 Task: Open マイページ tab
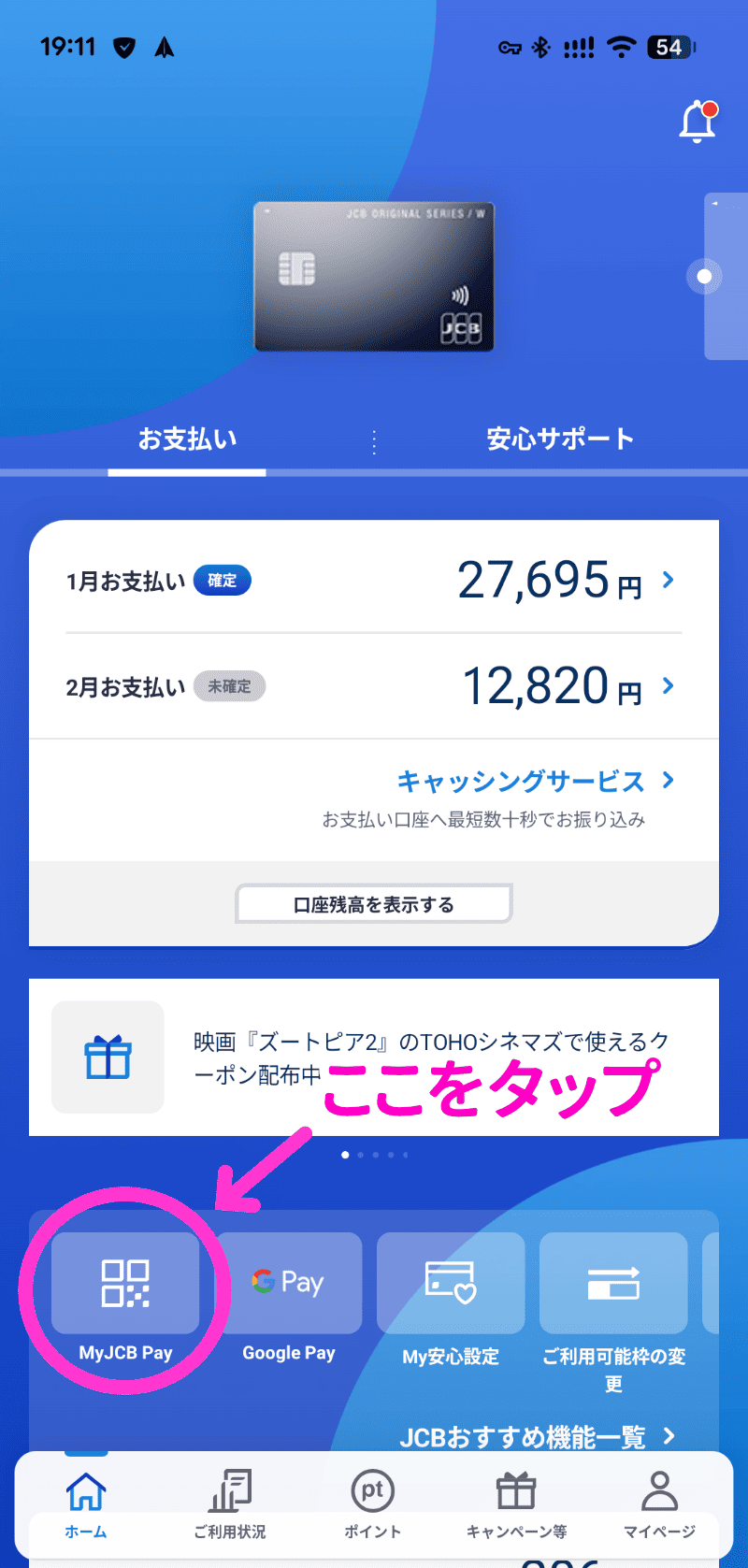tap(659, 1504)
